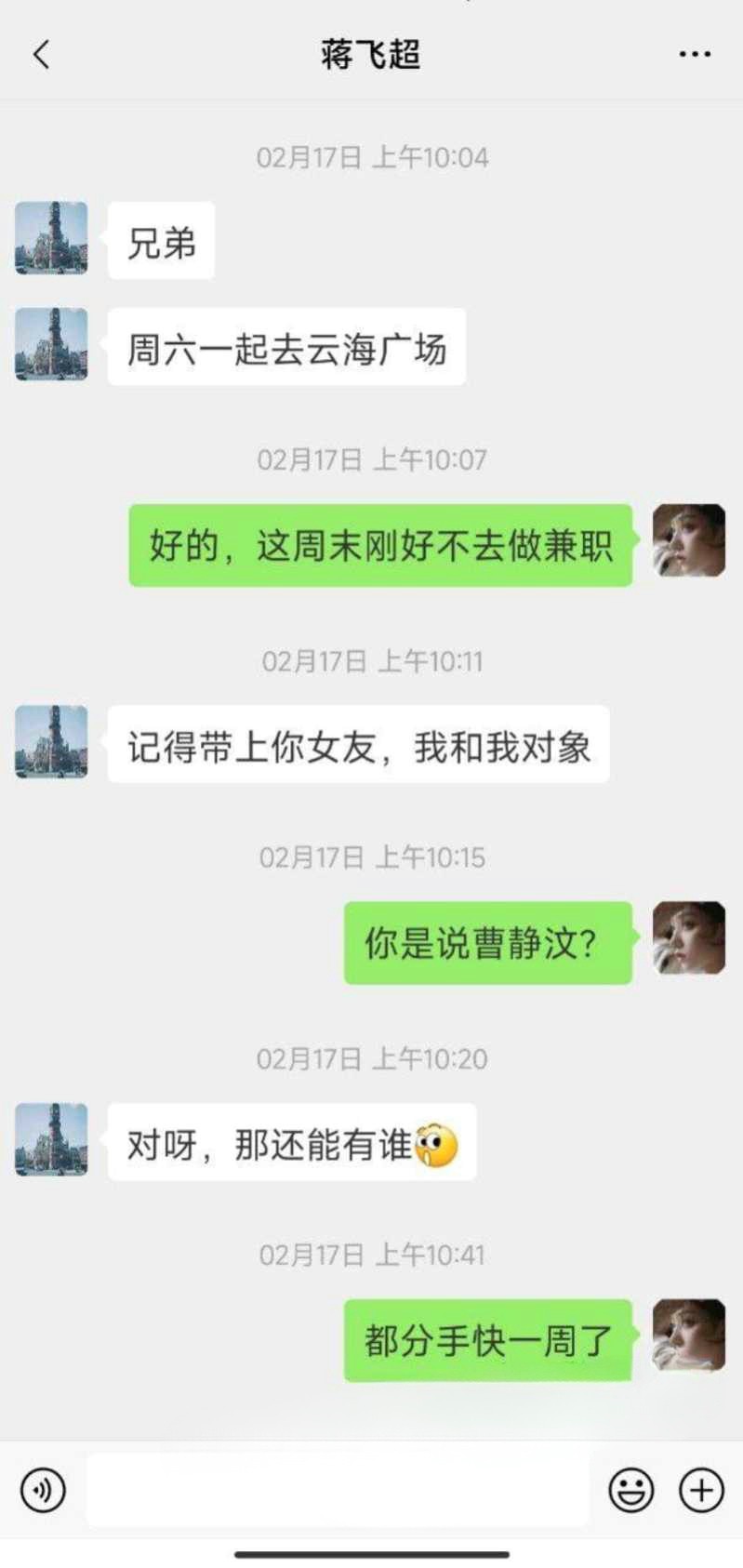
Task: Open the plus attachments menu
Action: click(701, 1490)
